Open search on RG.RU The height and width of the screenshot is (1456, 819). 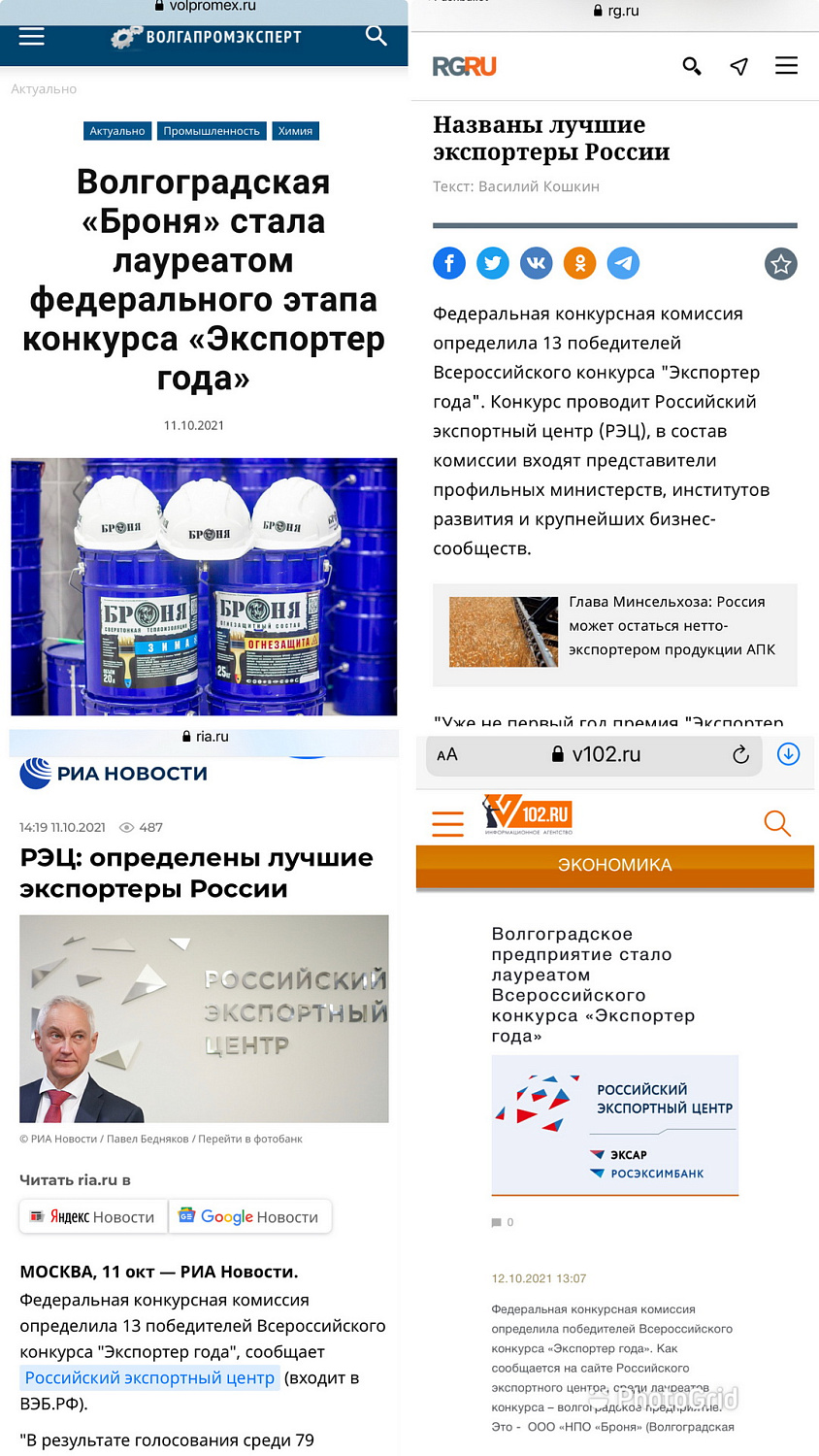pos(692,66)
